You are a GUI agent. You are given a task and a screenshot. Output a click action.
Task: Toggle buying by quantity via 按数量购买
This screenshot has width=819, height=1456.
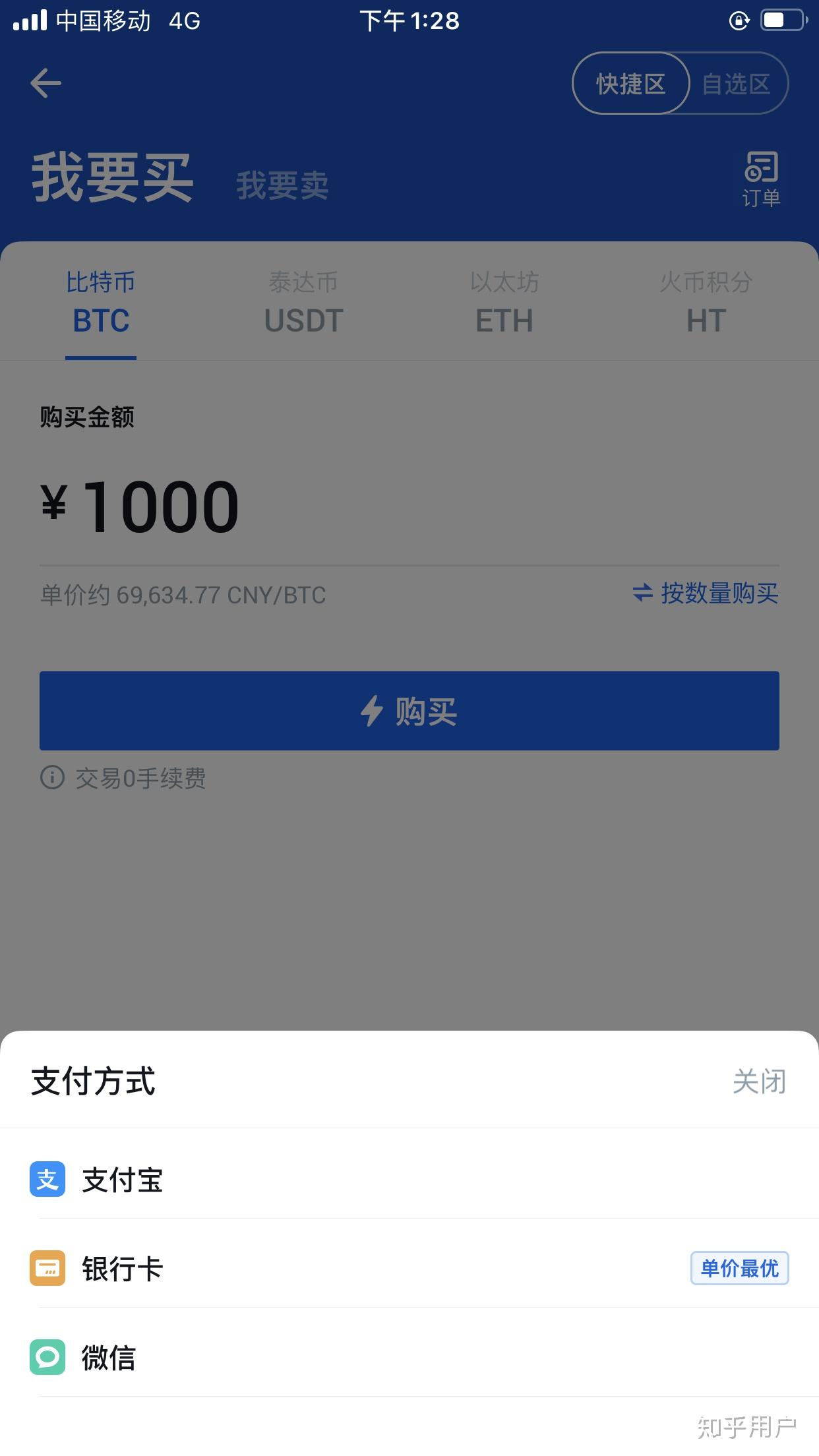pos(719,593)
